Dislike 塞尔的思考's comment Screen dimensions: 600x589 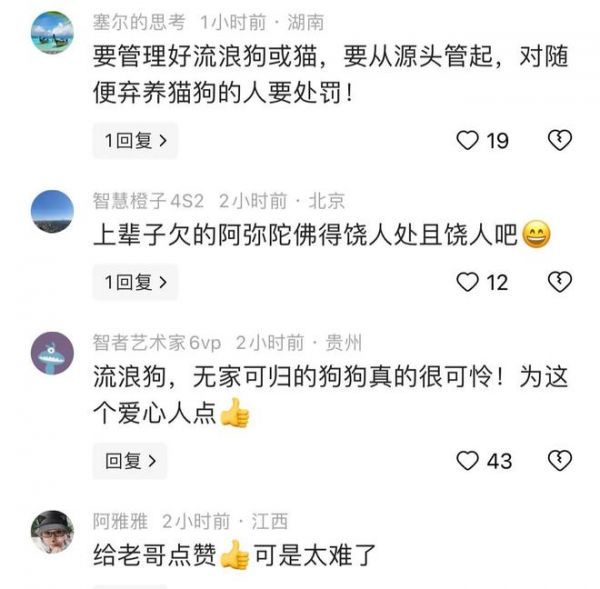[x=560, y=141]
